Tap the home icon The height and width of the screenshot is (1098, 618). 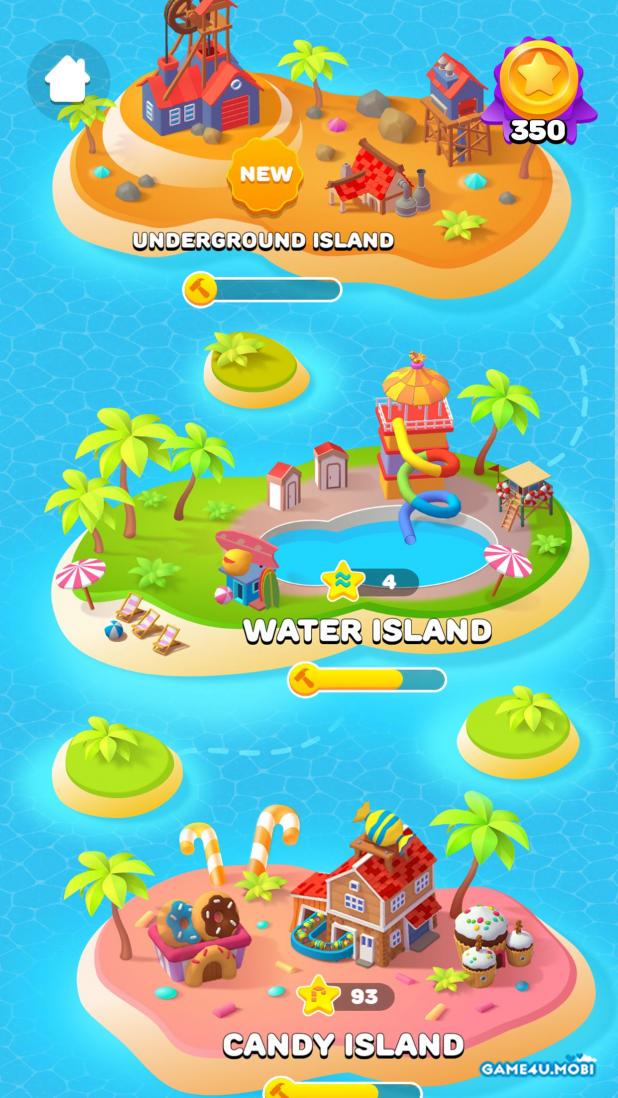67,79
